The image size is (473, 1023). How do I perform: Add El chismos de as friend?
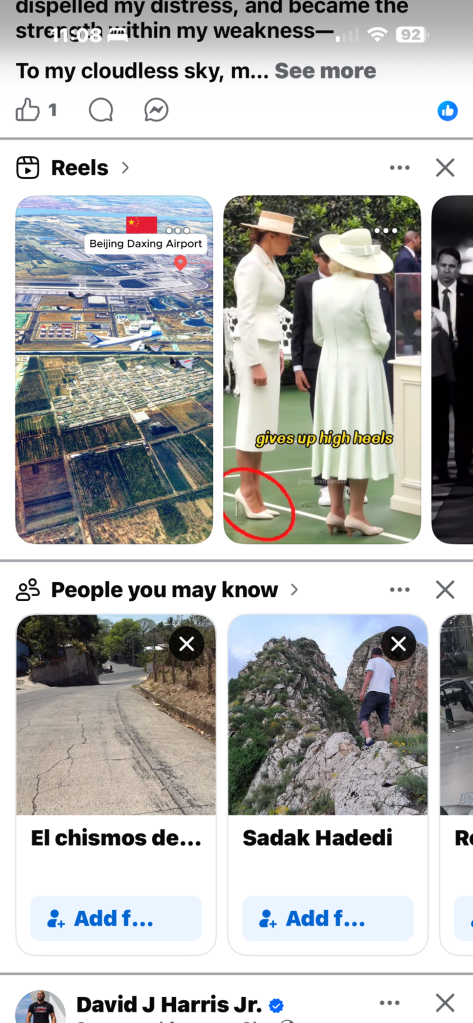(116, 918)
